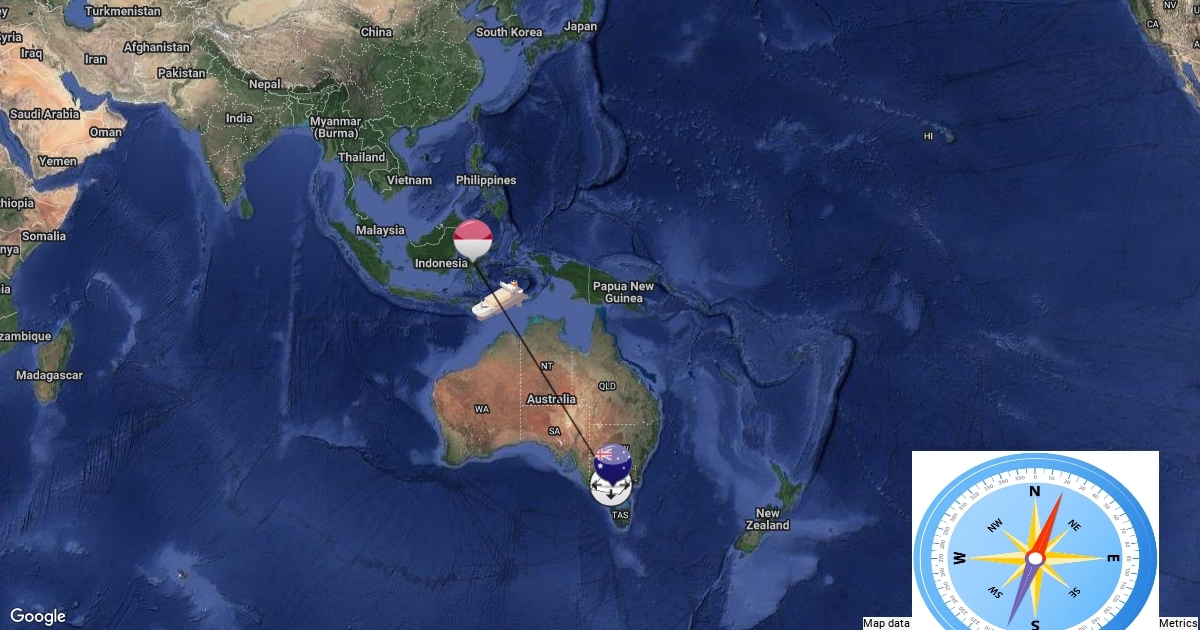Tap the round arrows marker below Australia's flag
The height and width of the screenshot is (630, 1200).
[610, 489]
